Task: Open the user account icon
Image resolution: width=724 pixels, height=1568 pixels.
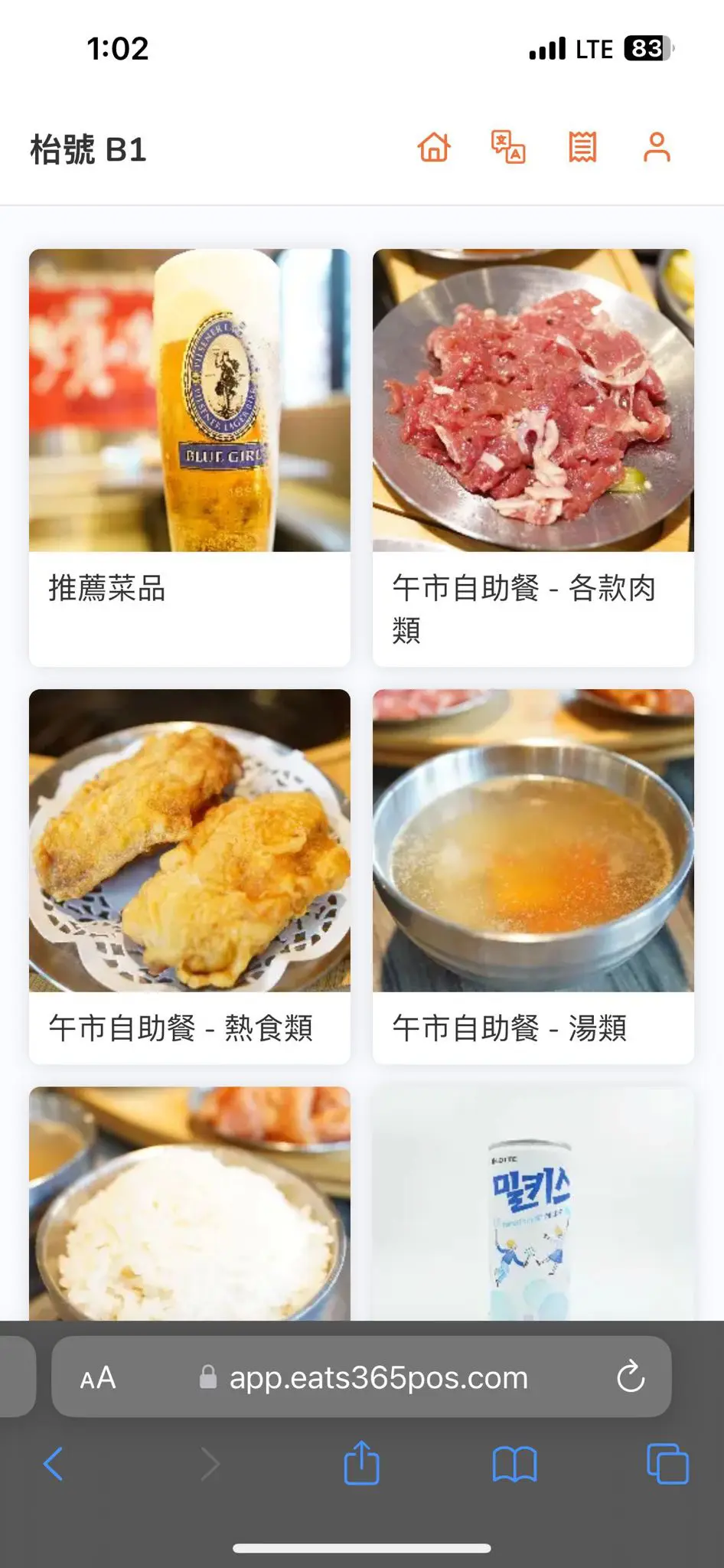Action: pos(657,147)
